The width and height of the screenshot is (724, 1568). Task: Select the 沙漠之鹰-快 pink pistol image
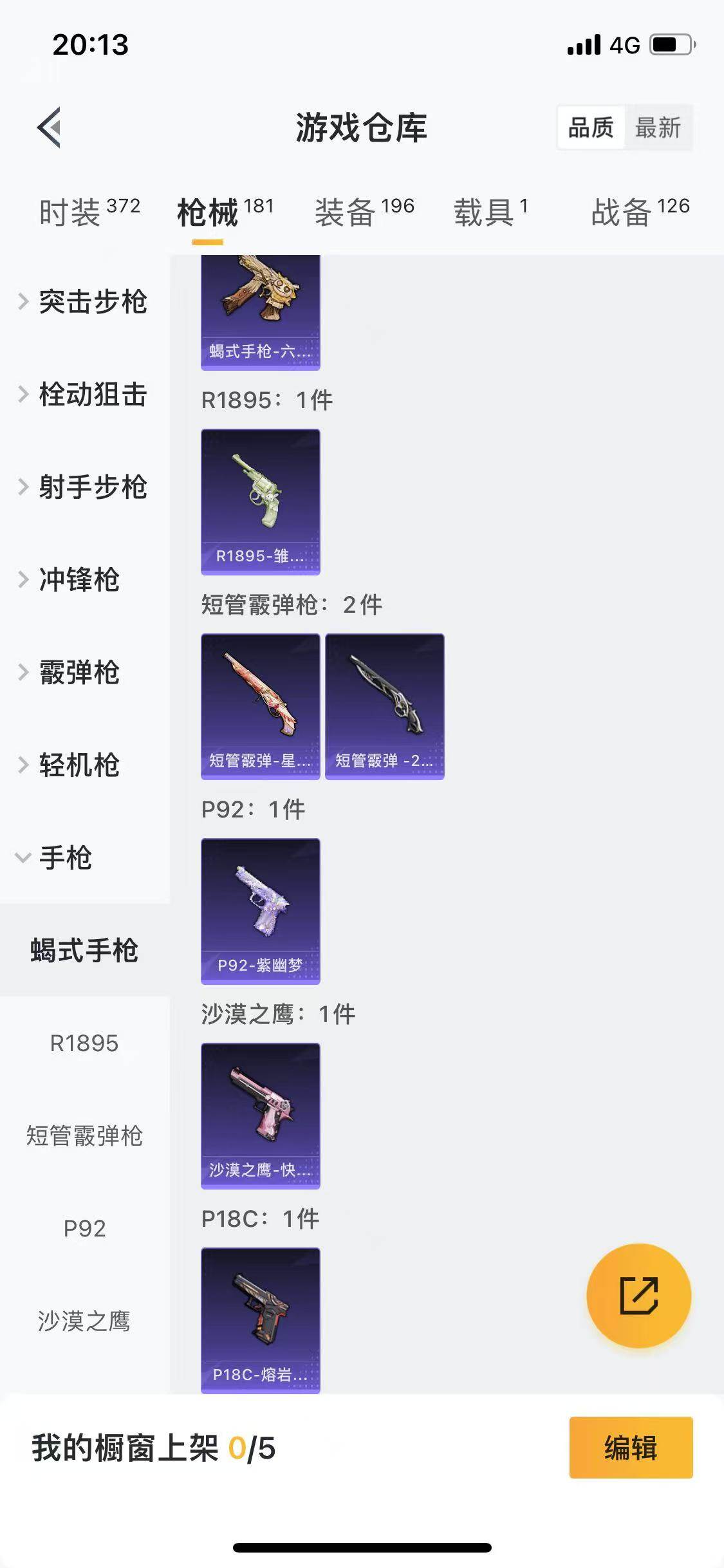[260, 1114]
